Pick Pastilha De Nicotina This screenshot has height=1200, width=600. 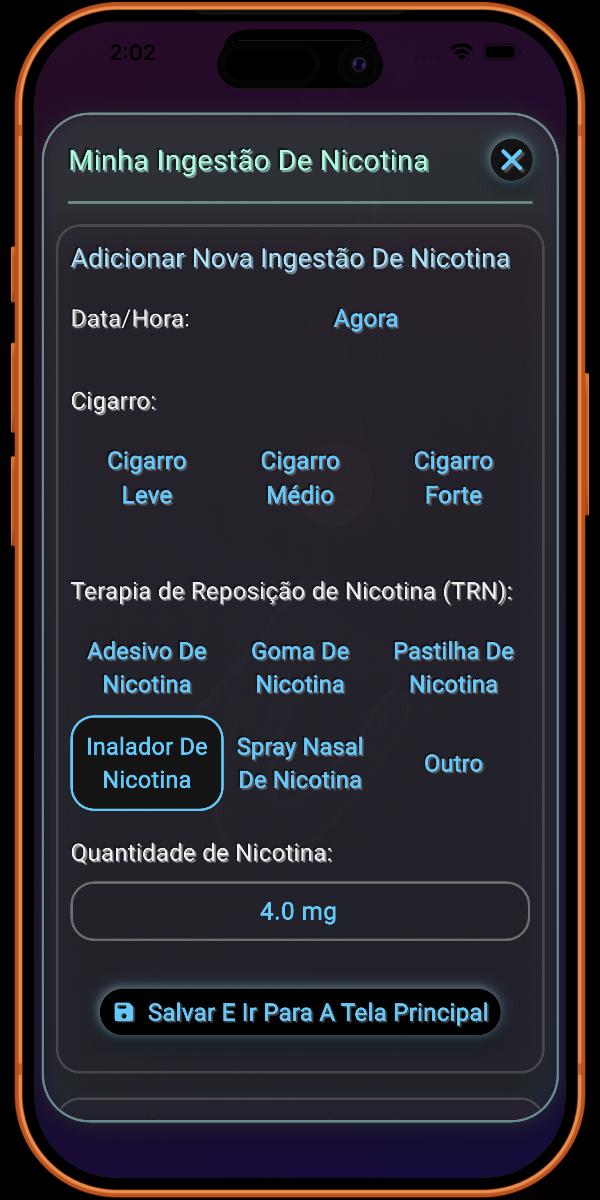(x=453, y=668)
